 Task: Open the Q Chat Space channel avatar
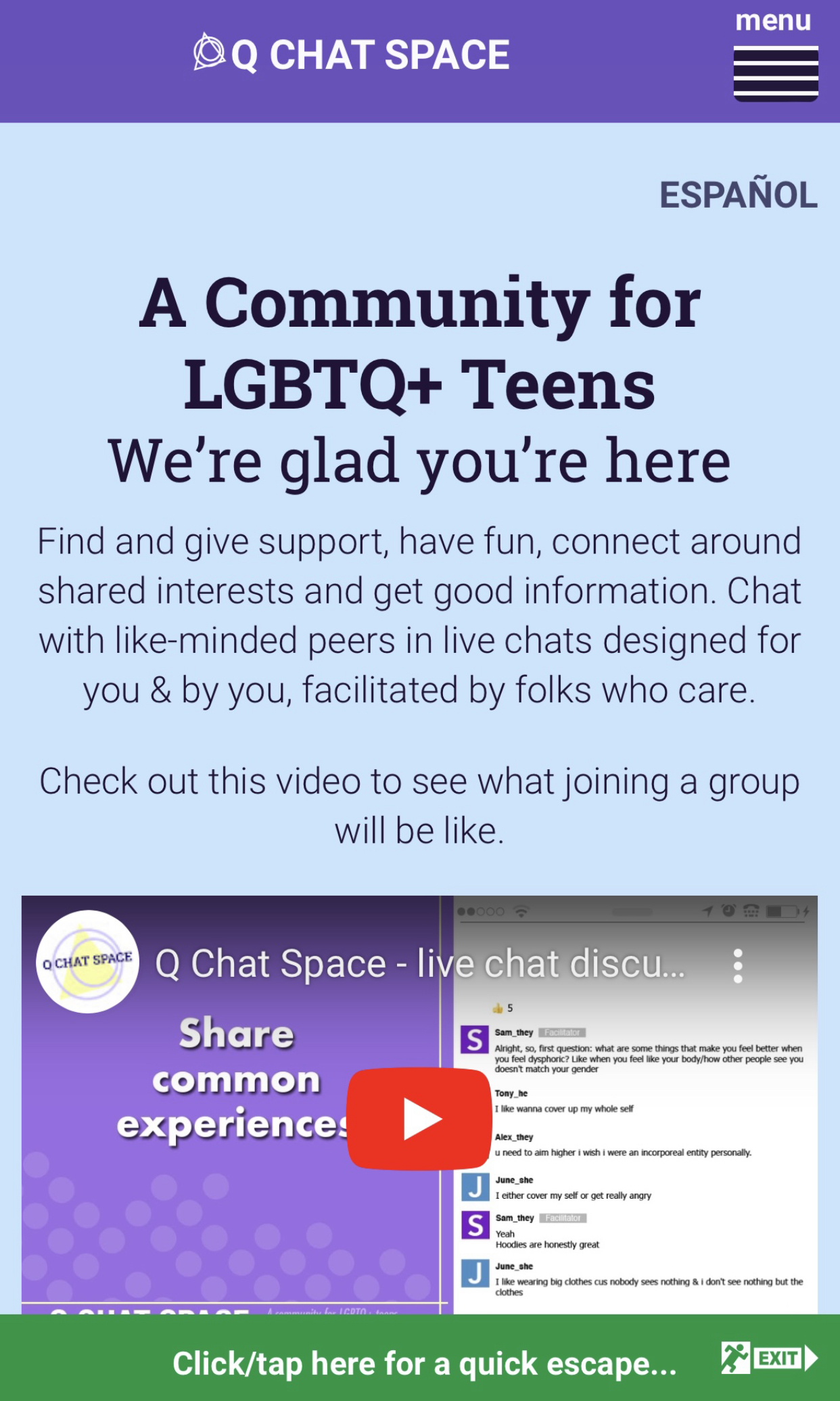pyautogui.click(x=87, y=961)
